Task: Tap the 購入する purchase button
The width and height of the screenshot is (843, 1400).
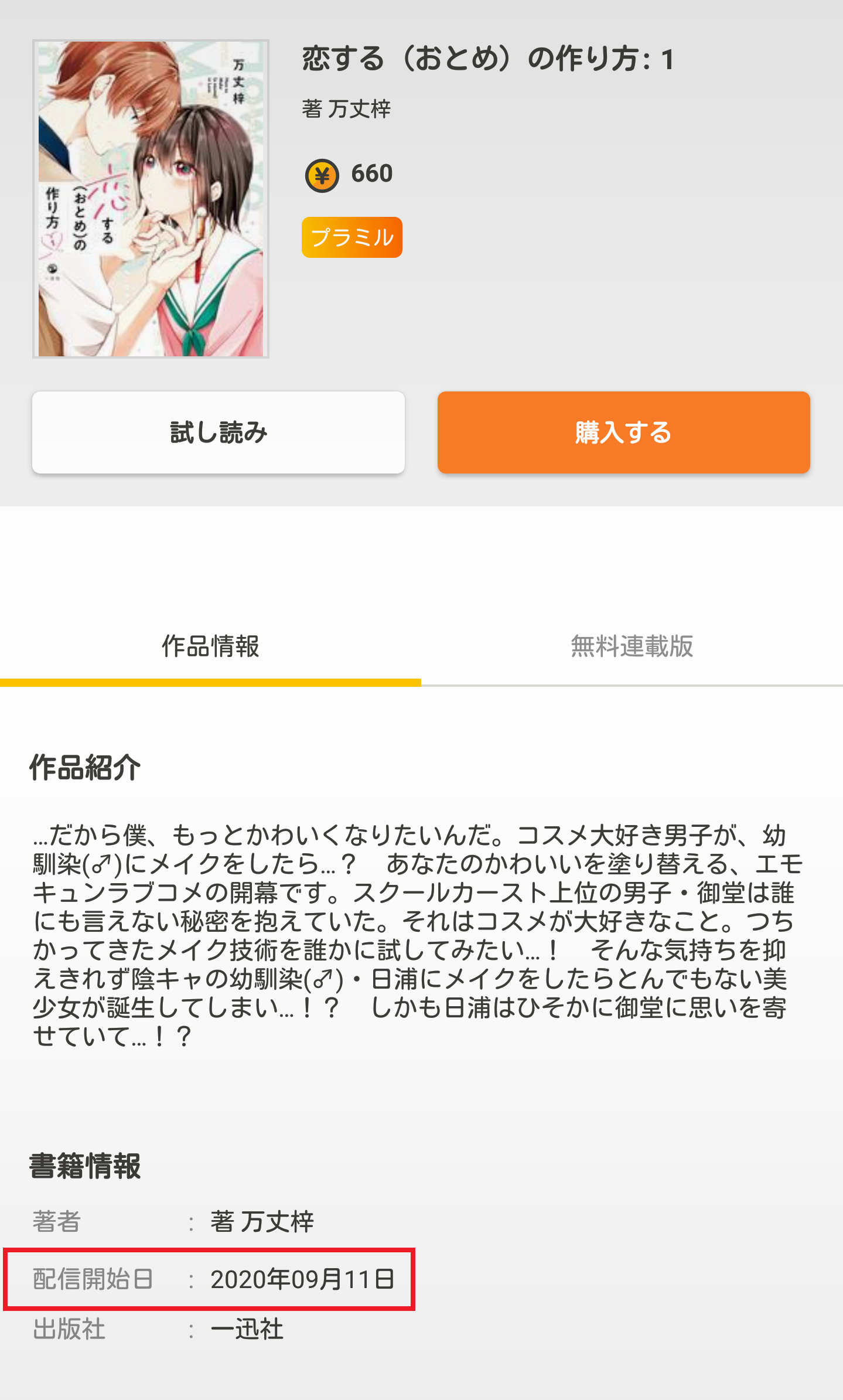Action: pyautogui.click(x=623, y=432)
